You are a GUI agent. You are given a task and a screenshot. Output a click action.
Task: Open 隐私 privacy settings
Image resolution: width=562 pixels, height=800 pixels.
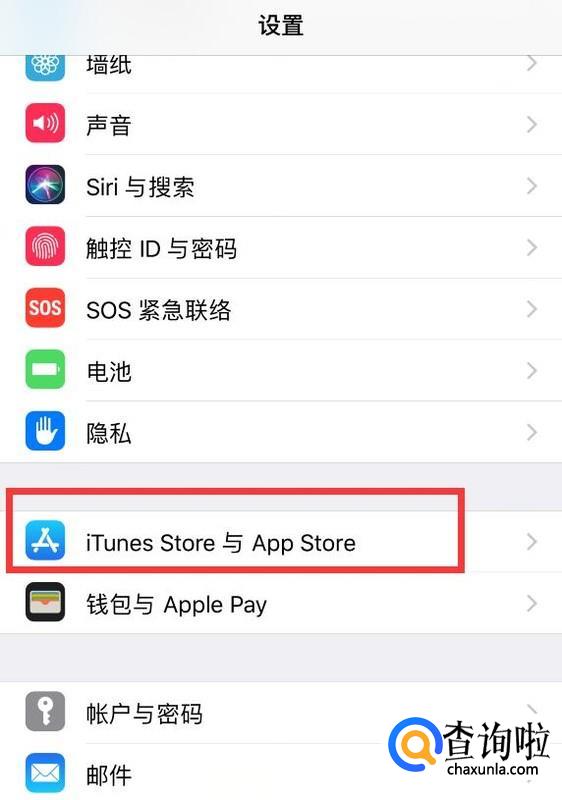click(x=281, y=432)
